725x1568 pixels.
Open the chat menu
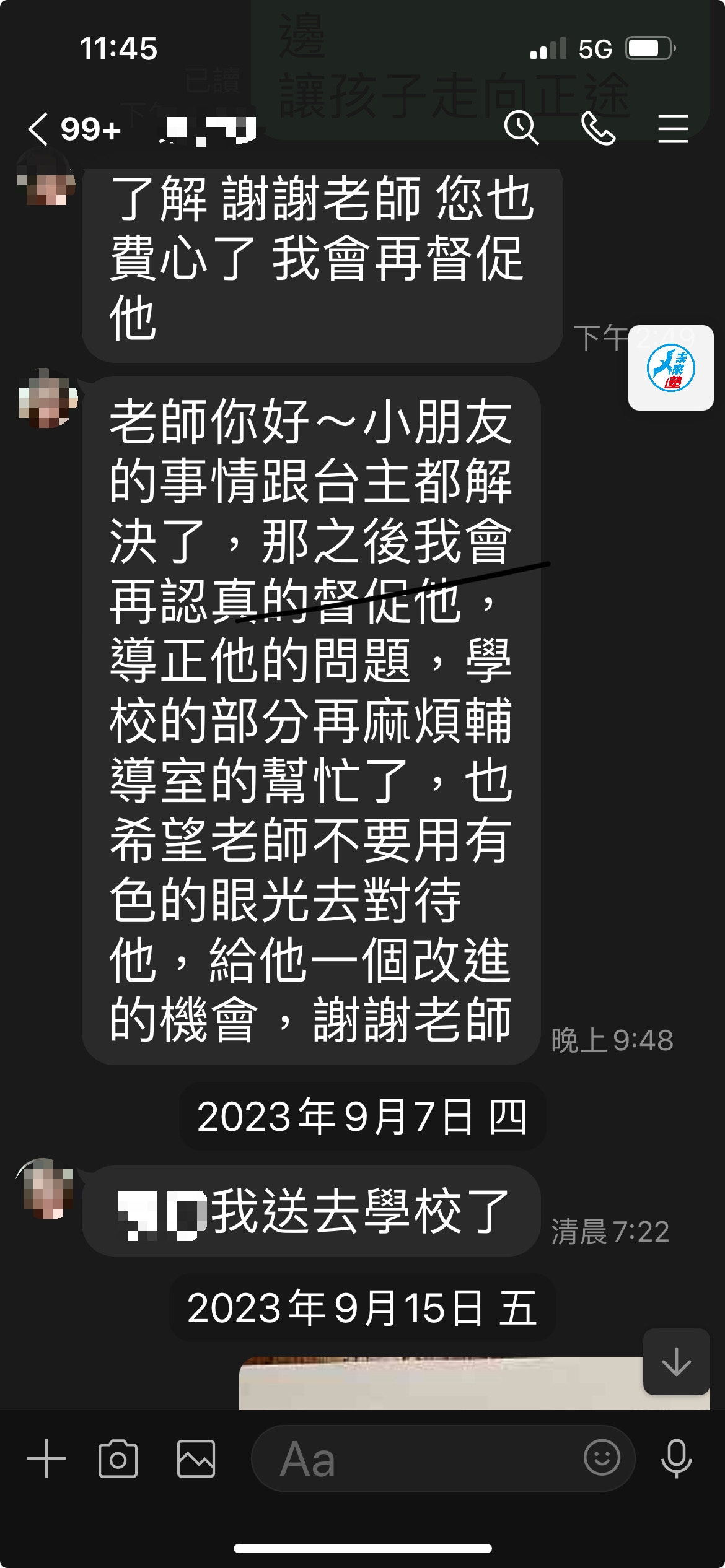click(673, 129)
